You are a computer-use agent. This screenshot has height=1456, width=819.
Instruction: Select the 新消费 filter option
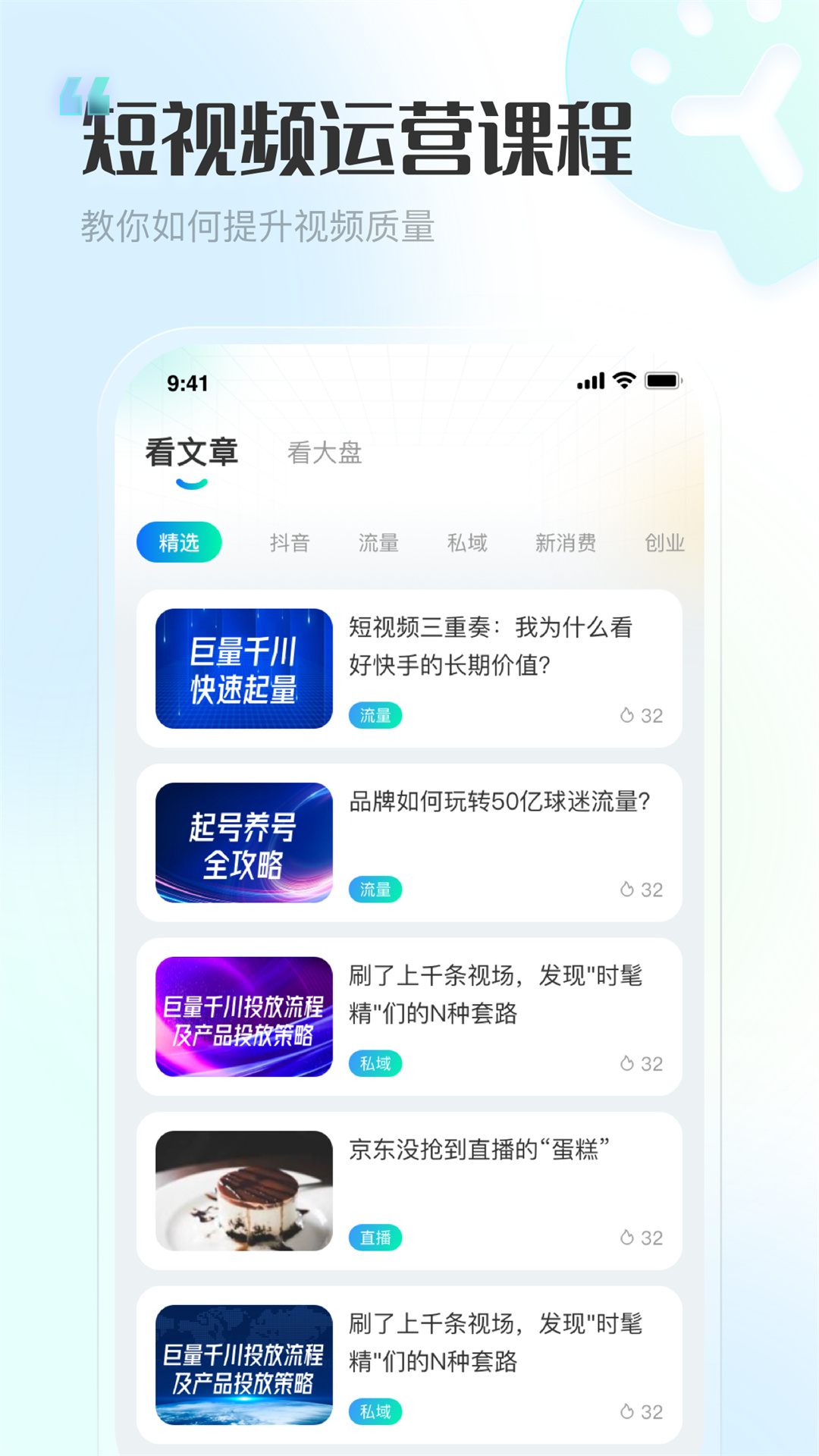(x=565, y=542)
